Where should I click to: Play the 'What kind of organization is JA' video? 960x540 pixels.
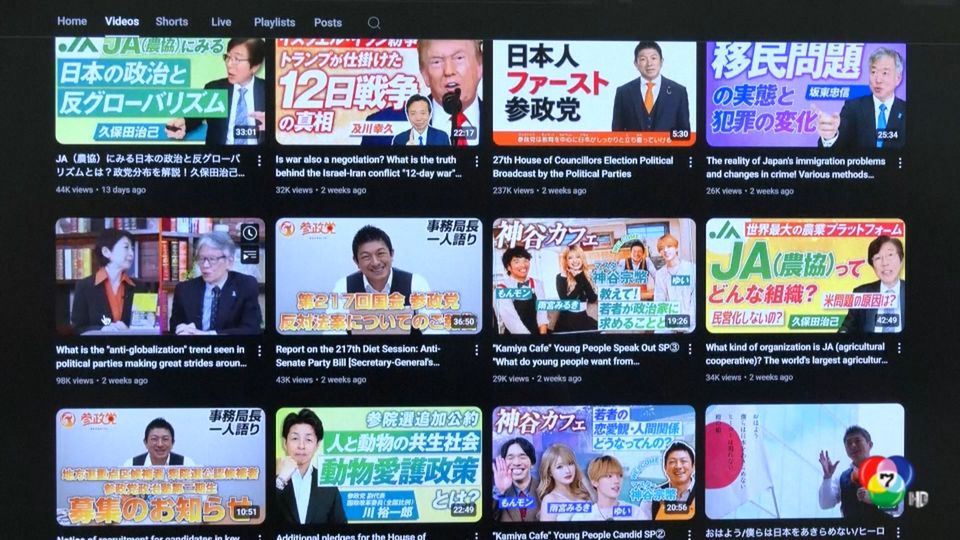pyautogui.click(x=805, y=276)
